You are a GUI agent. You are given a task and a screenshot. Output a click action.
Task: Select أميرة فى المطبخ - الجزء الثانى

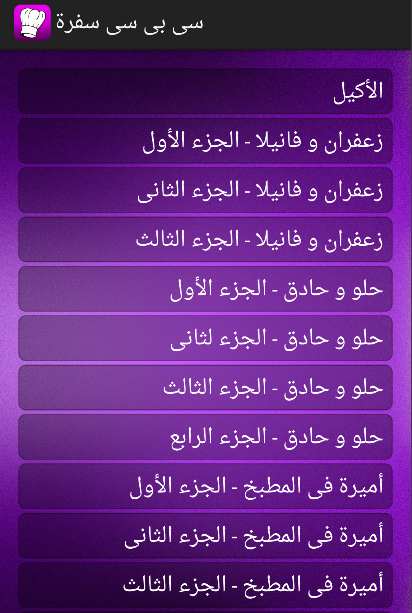tap(206, 535)
